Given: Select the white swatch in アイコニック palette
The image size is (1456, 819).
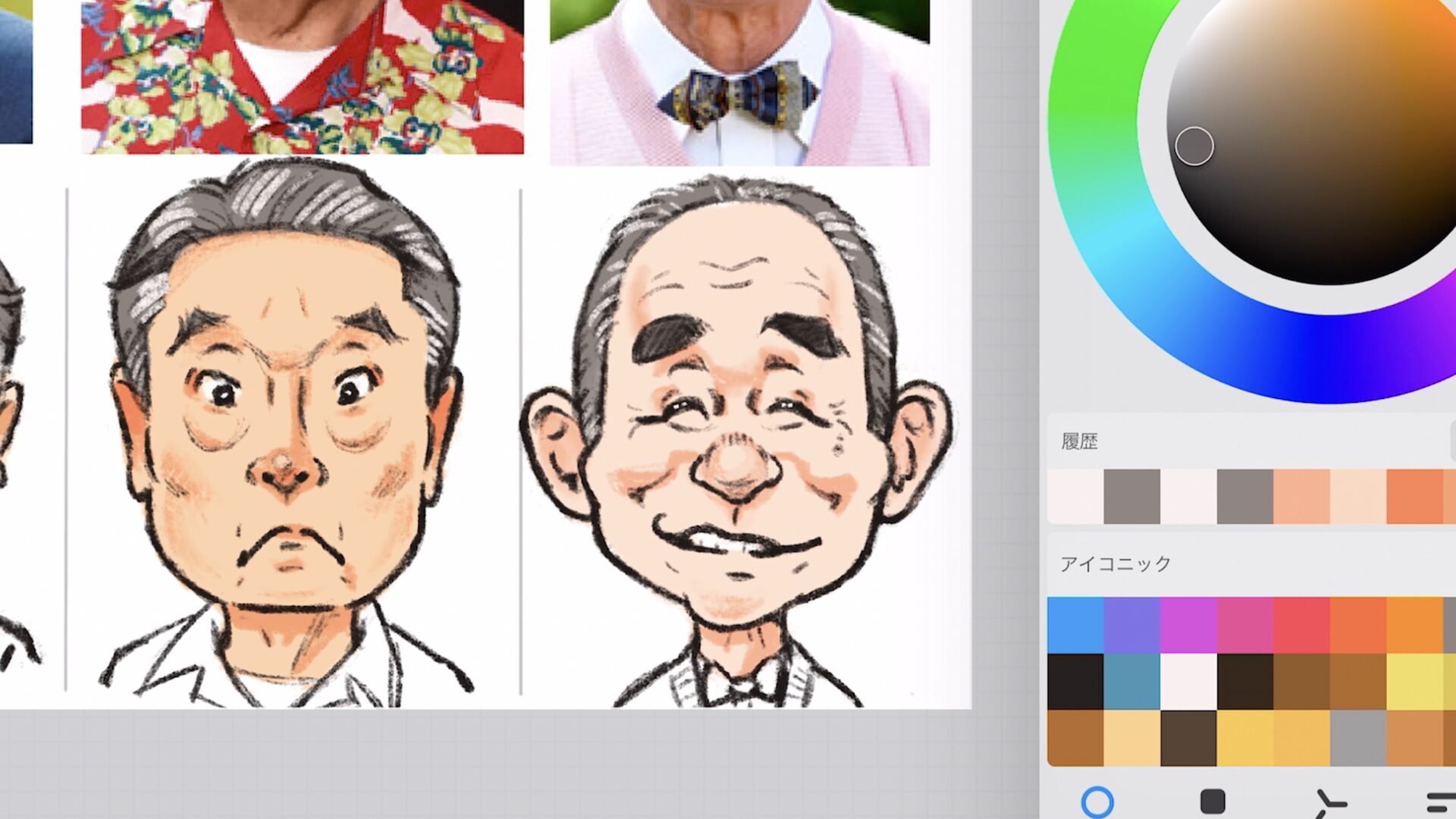Looking at the screenshot, I should click(1188, 681).
